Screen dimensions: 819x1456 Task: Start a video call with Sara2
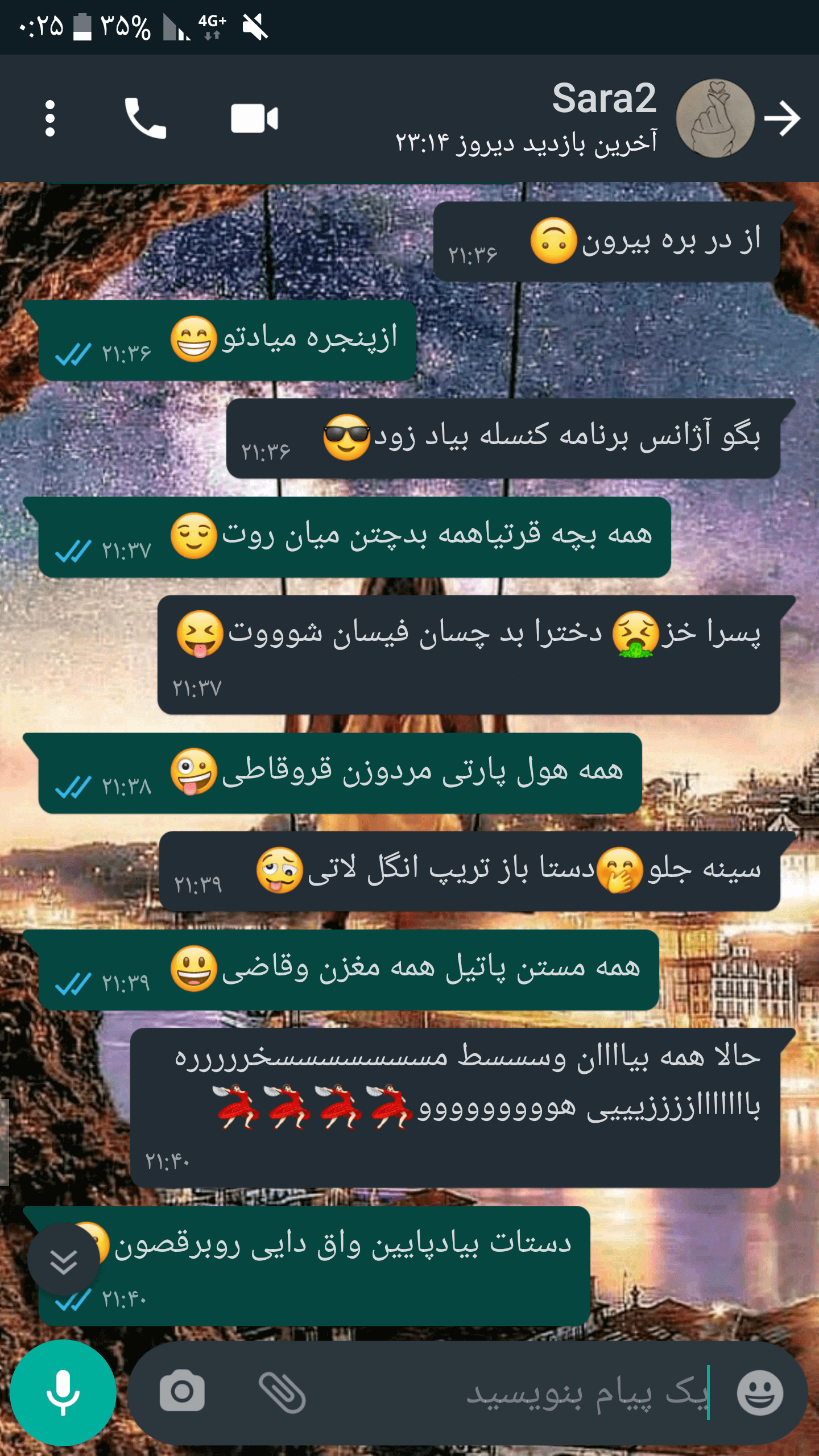pyautogui.click(x=254, y=118)
